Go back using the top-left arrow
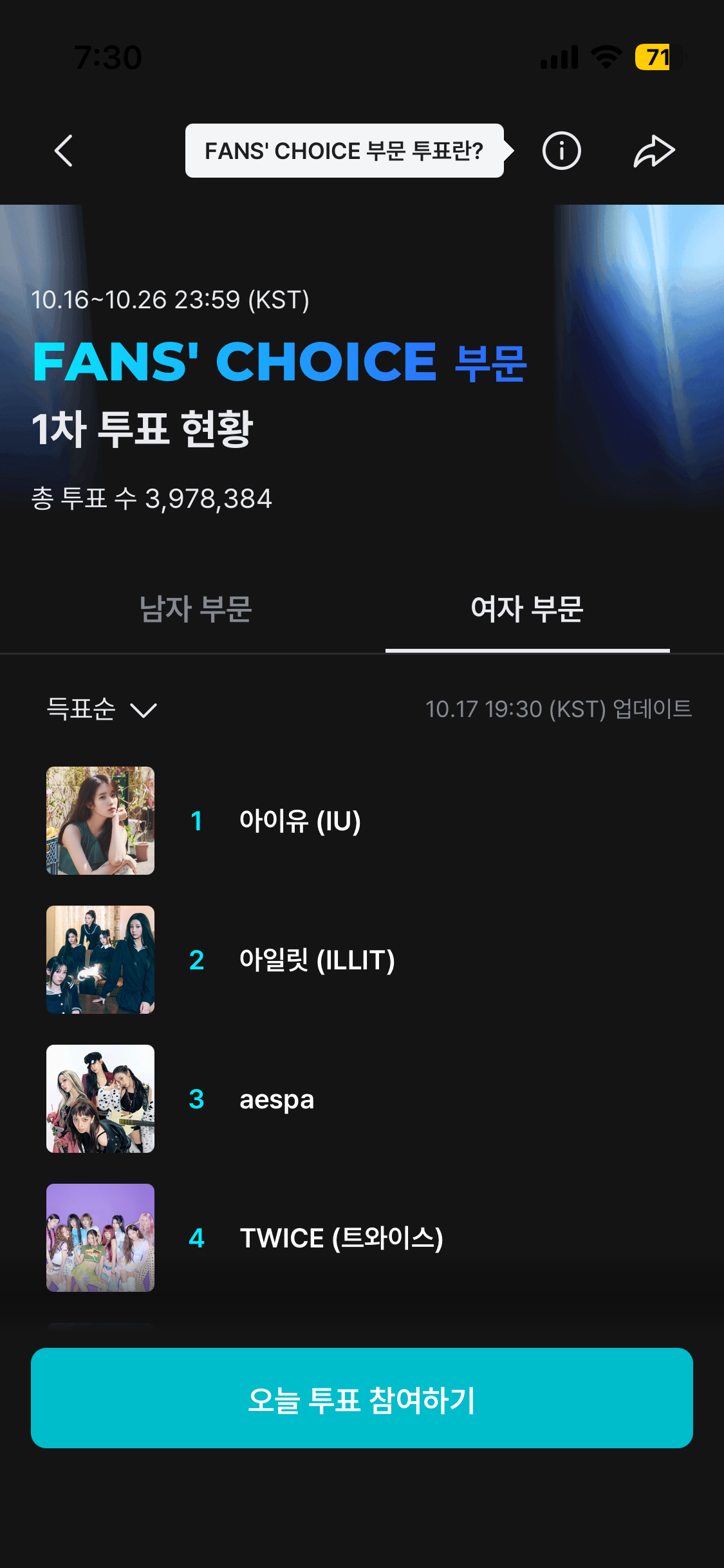The width and height of the screenshot is (724, 1568). pos(64,151)
